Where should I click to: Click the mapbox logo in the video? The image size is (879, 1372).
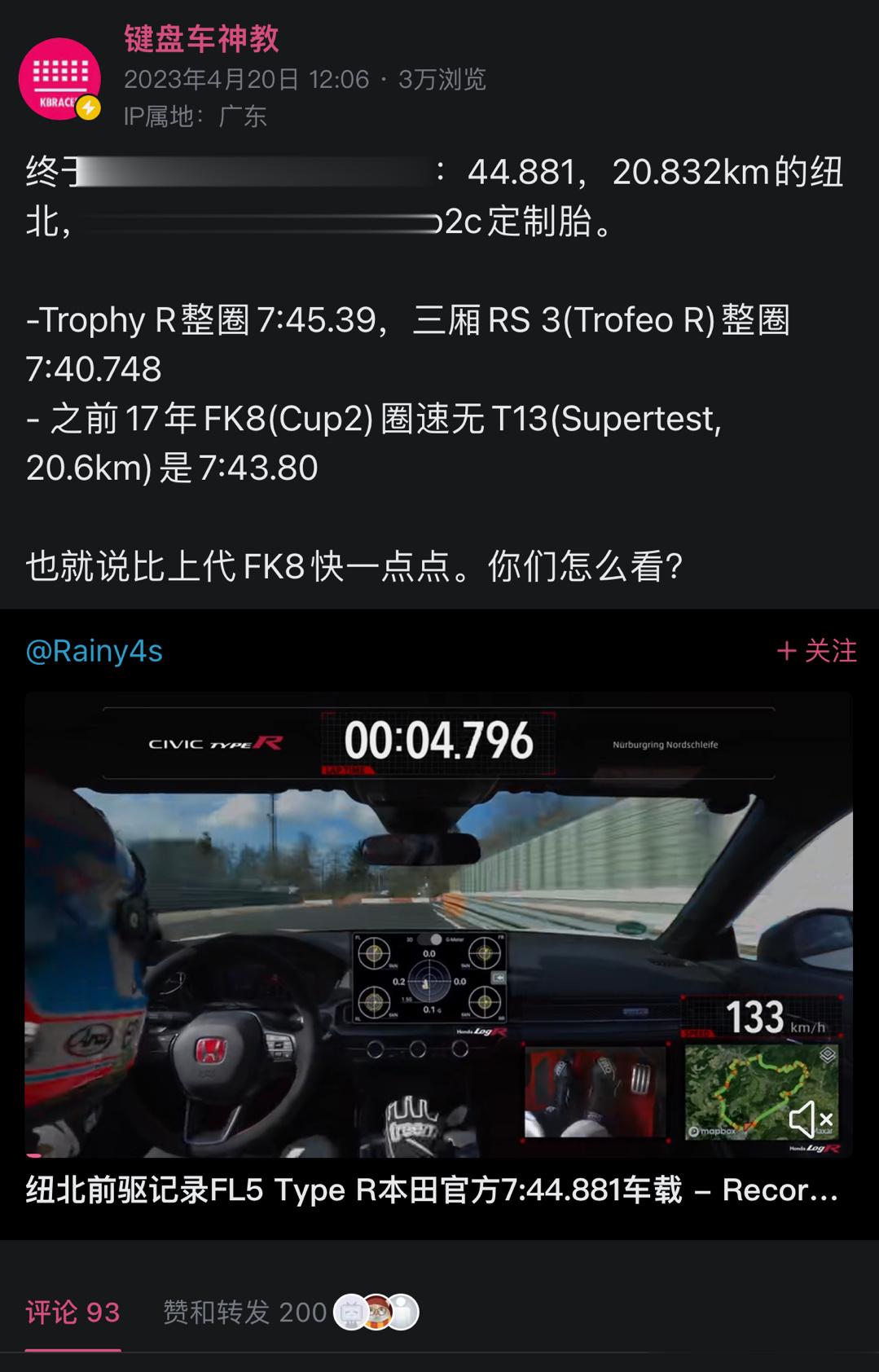pos(715,1132)
